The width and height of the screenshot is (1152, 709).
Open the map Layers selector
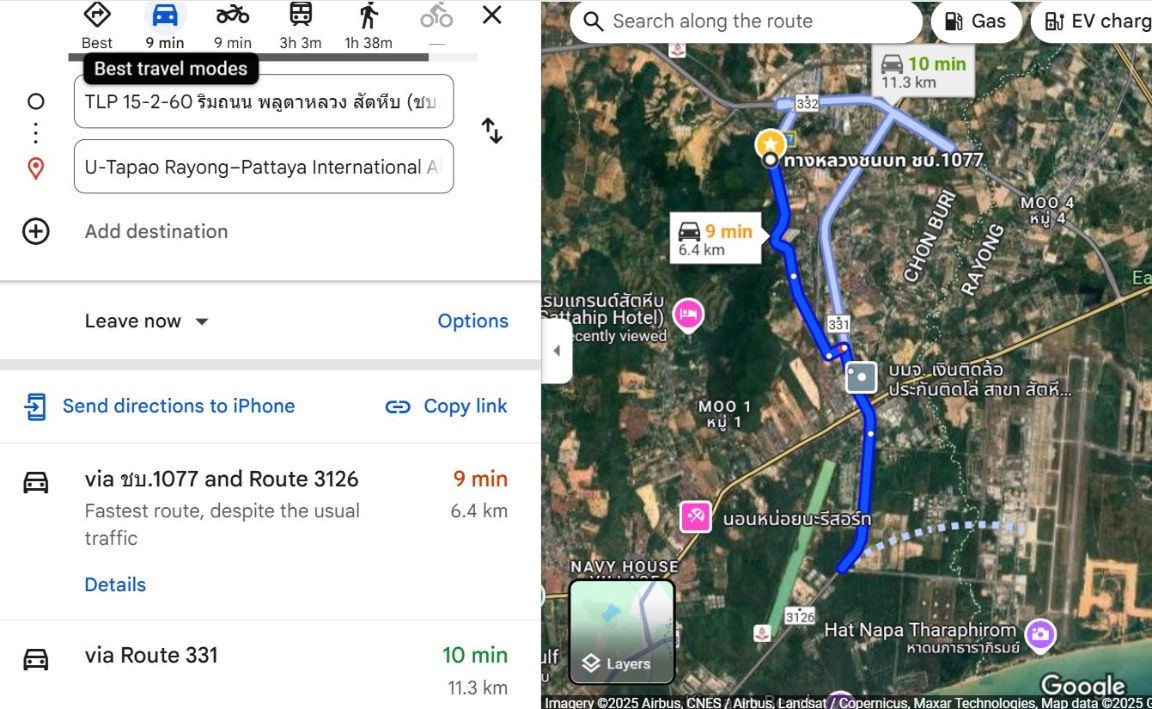pos(621,632)
